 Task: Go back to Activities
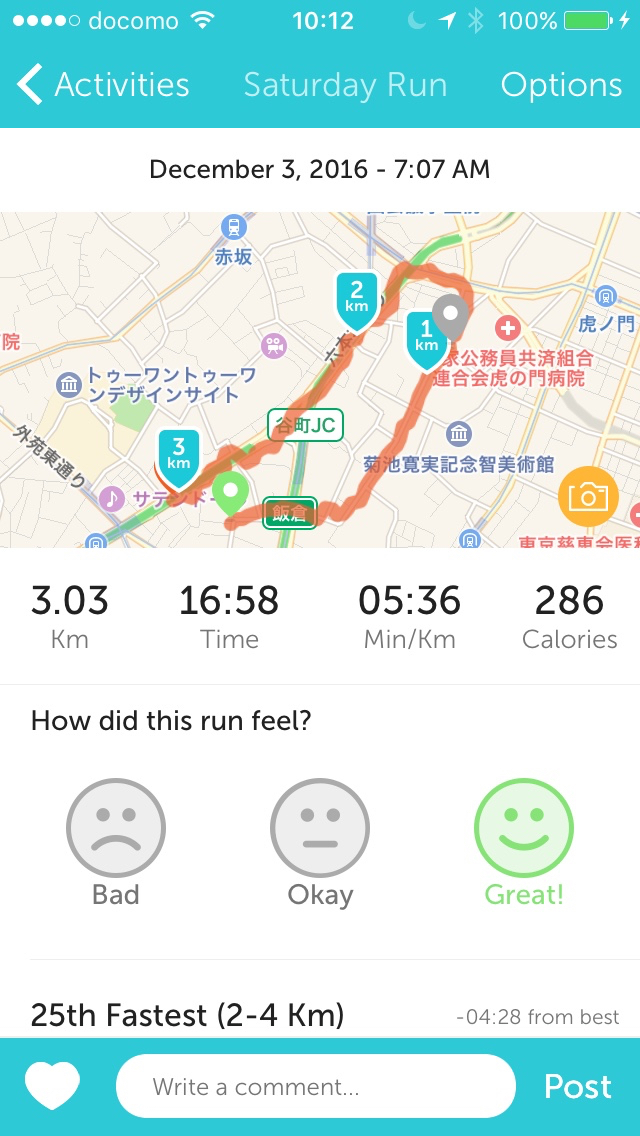pyautogui.click(x=104, y=85)
